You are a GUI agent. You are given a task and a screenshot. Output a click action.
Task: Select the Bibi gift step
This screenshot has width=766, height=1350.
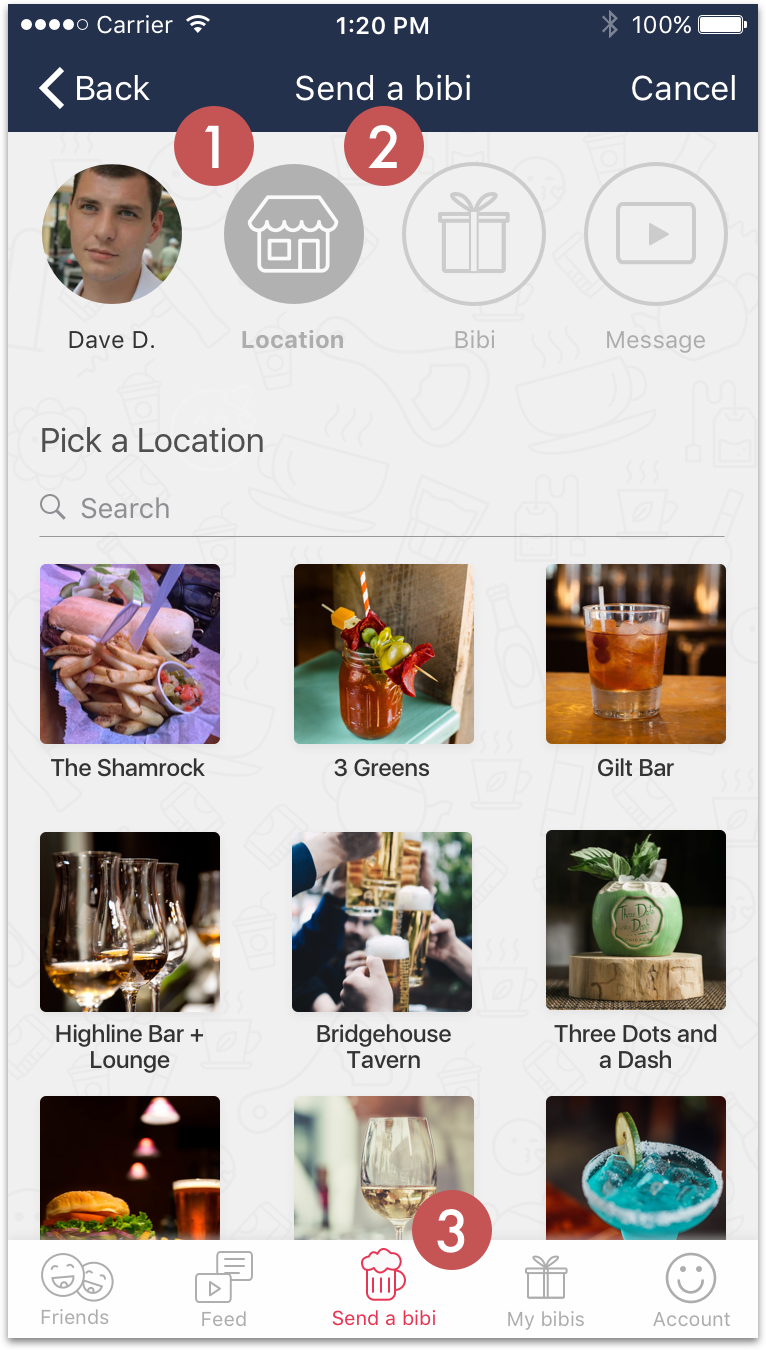click(474, 234)
